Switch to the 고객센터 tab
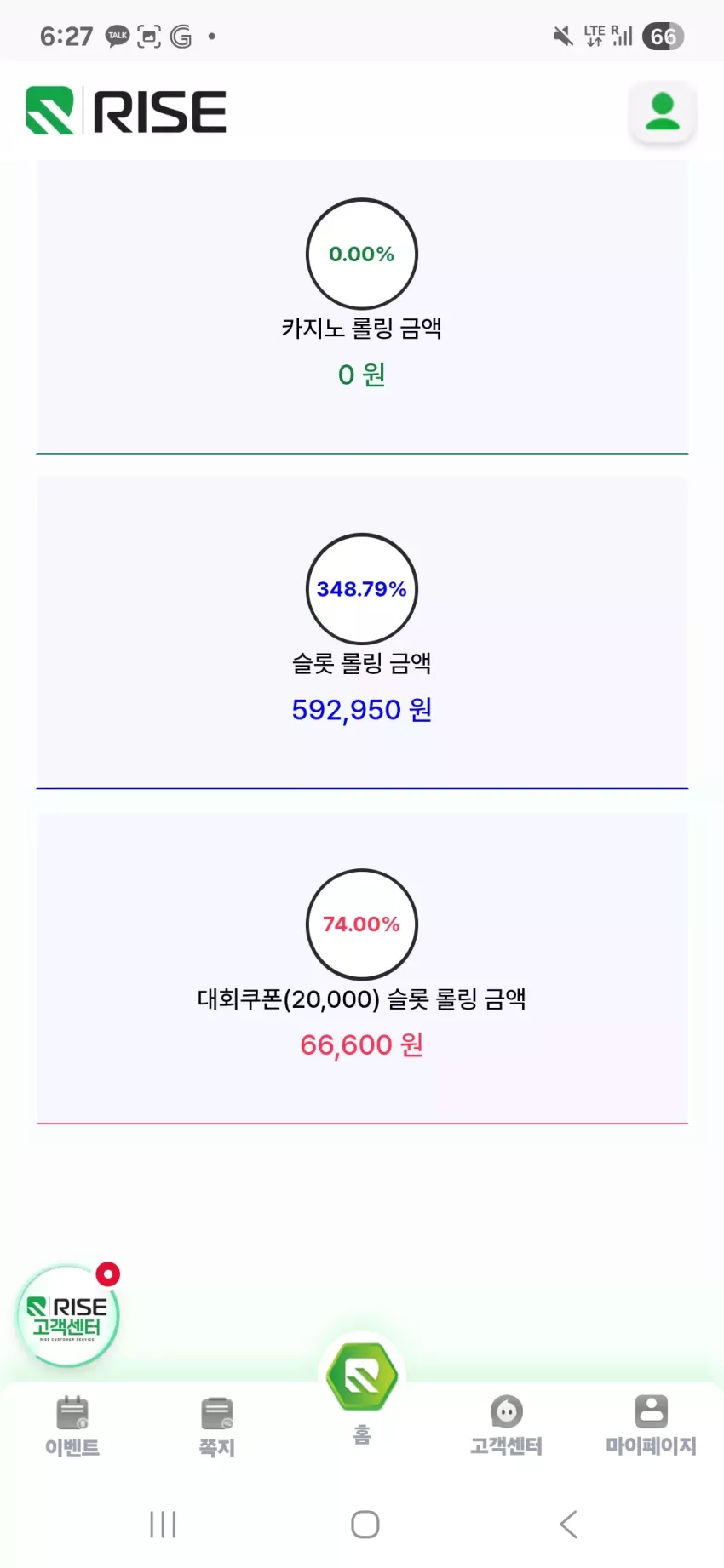Image resolution: width=724 pixels, height=1568 pixels. pyautogui.click(x=507, y=1426)
